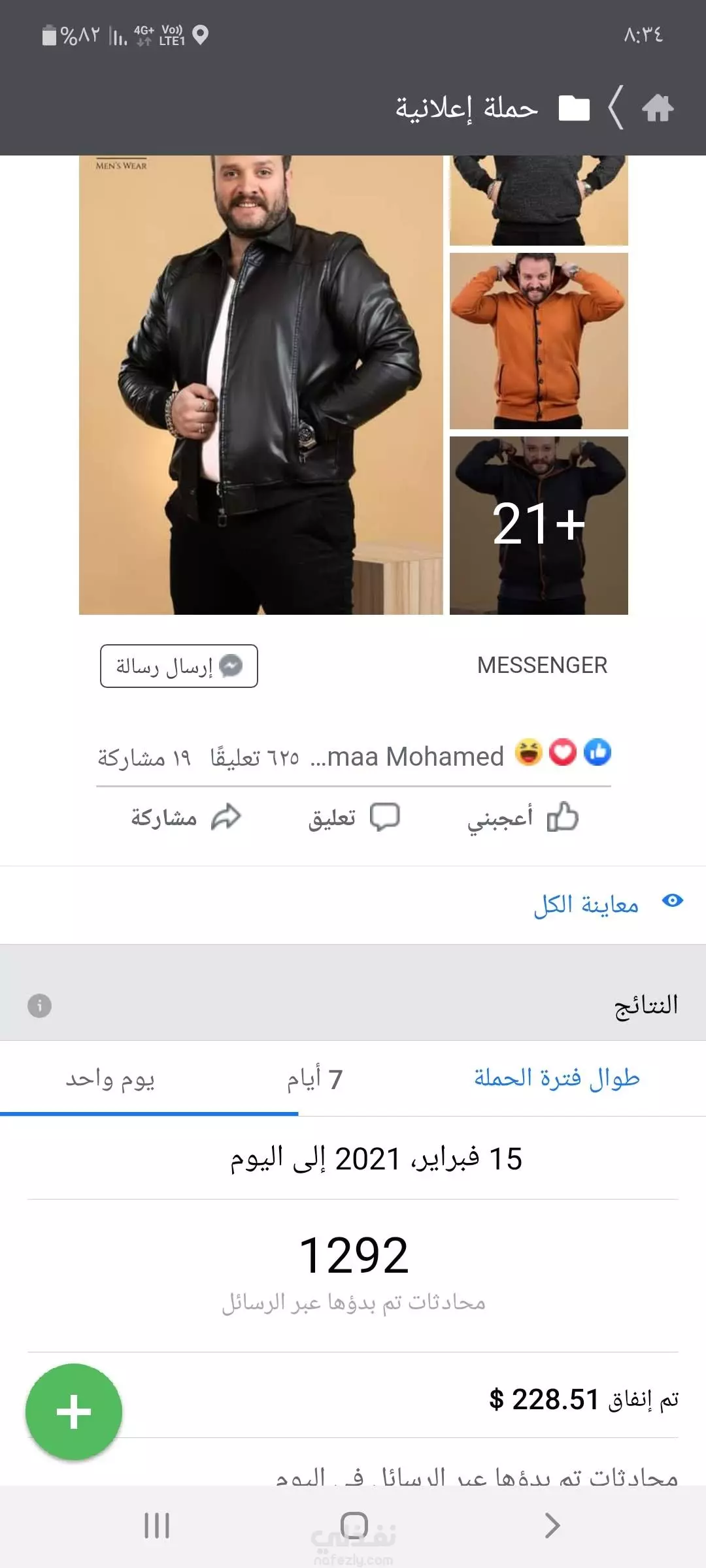The height and width of the screenshot is (1568, 706).
Task: Tap the system home button
Action: tap(354, 1526)
